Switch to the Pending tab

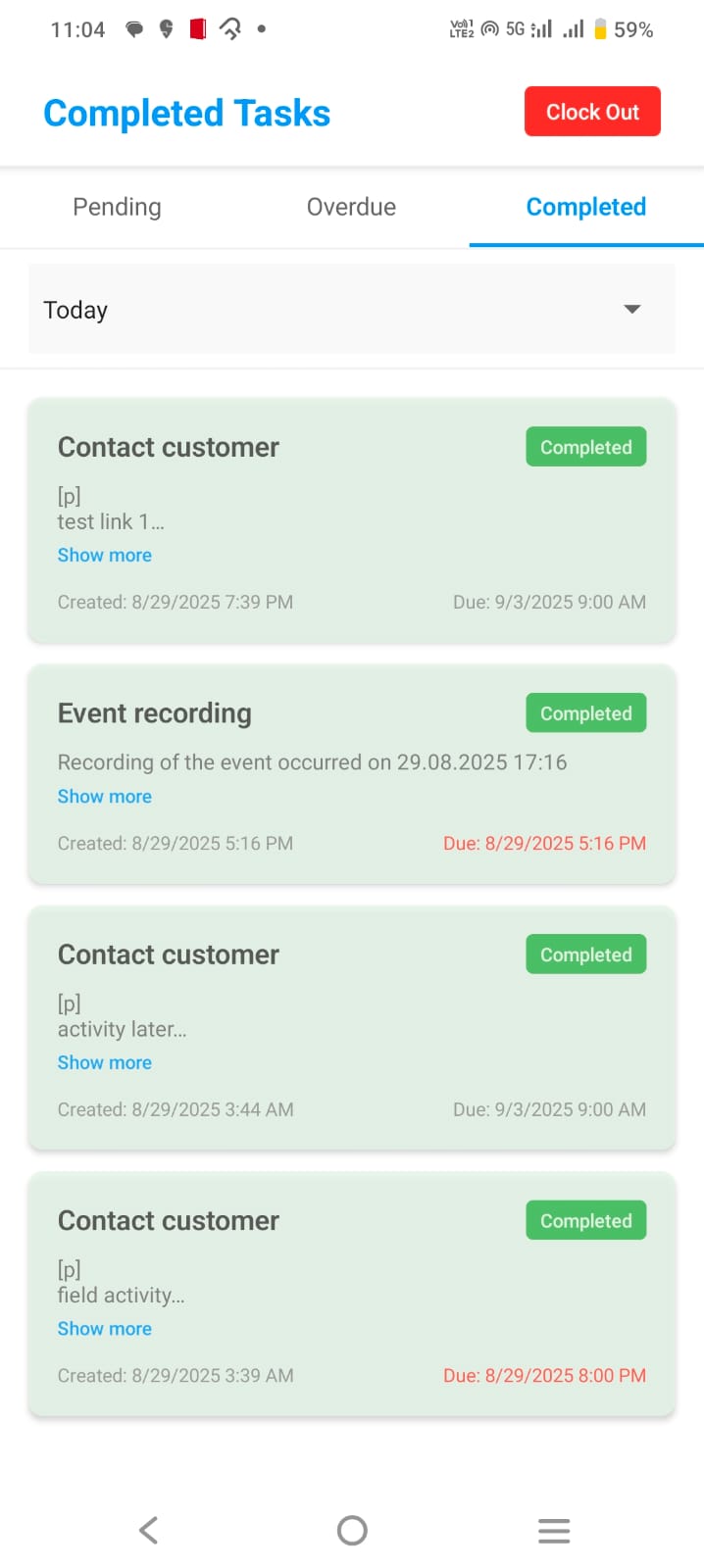tap(117, 207)
